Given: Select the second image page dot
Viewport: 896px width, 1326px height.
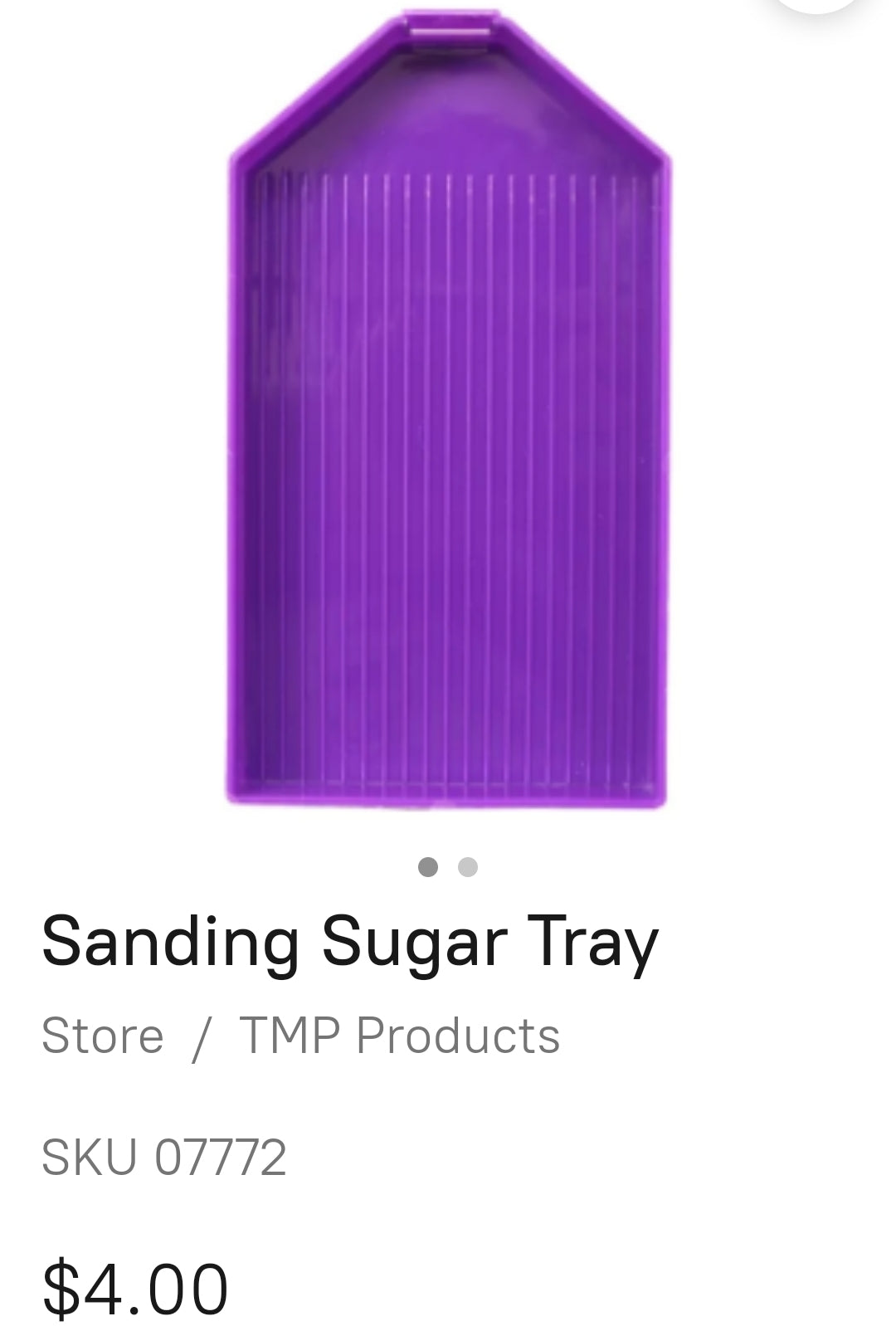Looking at the screenshot, I should (468, 867).
